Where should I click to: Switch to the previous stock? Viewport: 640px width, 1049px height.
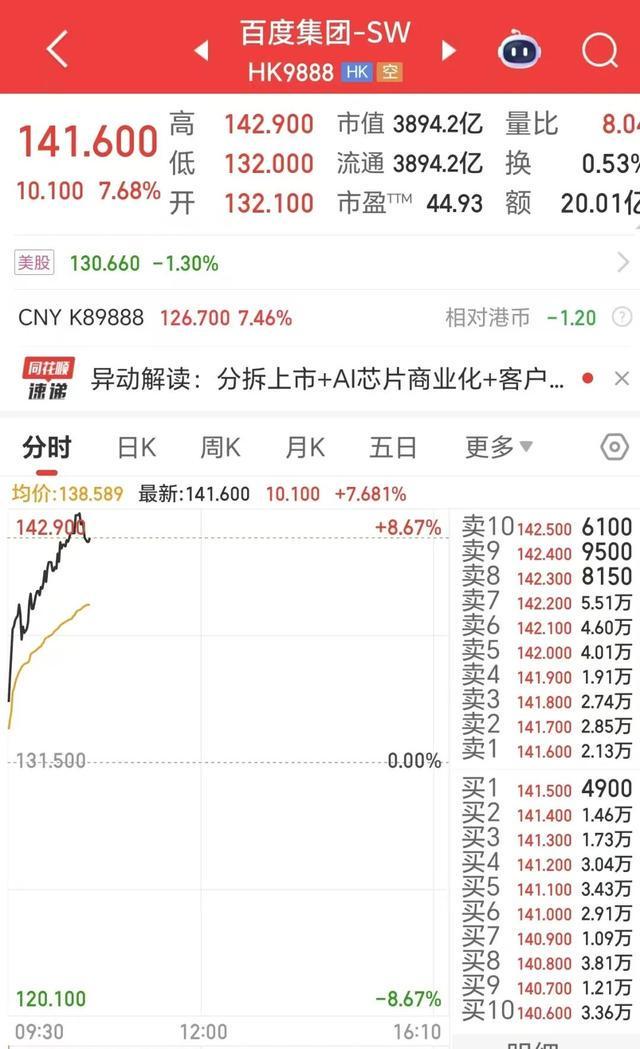tap(201, 49)
